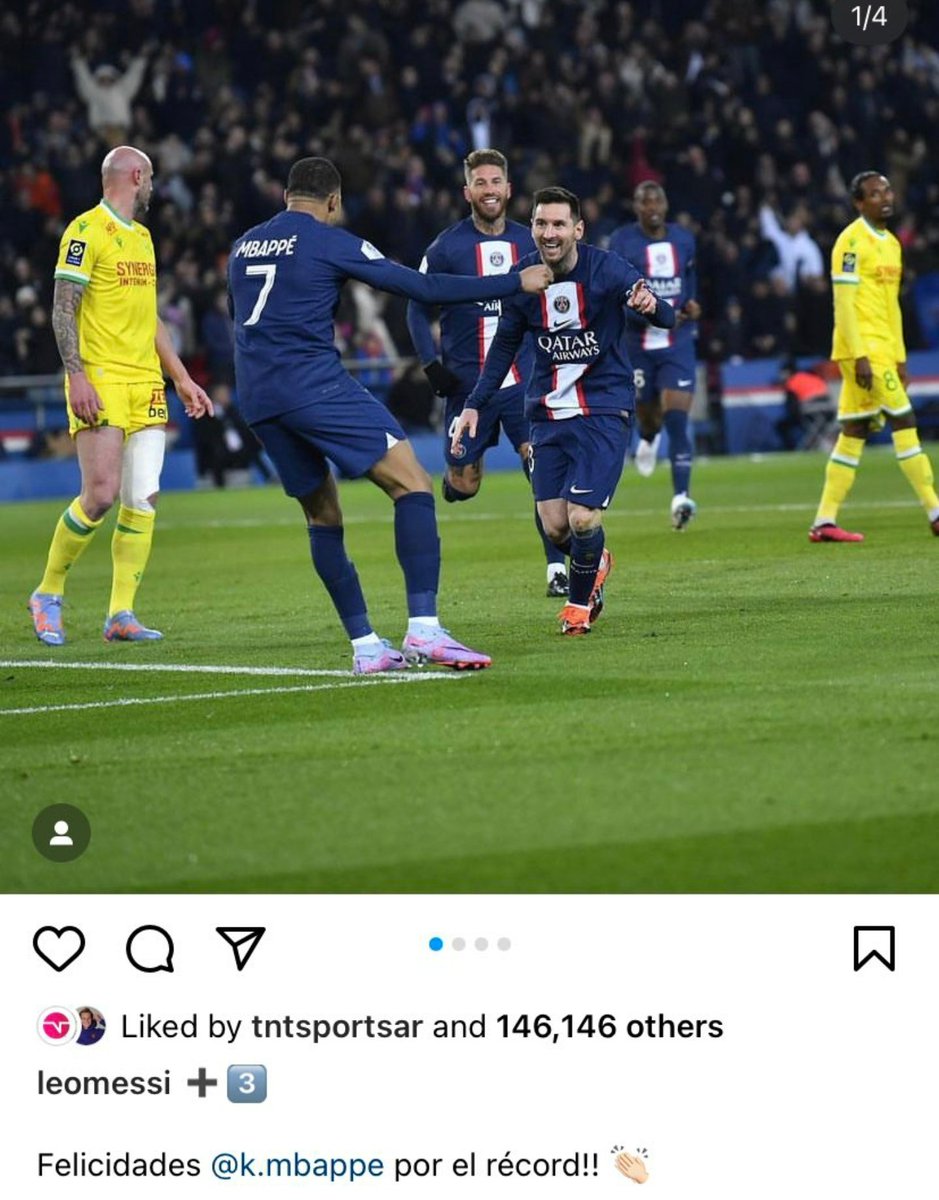Share this post via paper plane icon
The height and width of the screenshot is (1200, 939).
coord(241,948)
